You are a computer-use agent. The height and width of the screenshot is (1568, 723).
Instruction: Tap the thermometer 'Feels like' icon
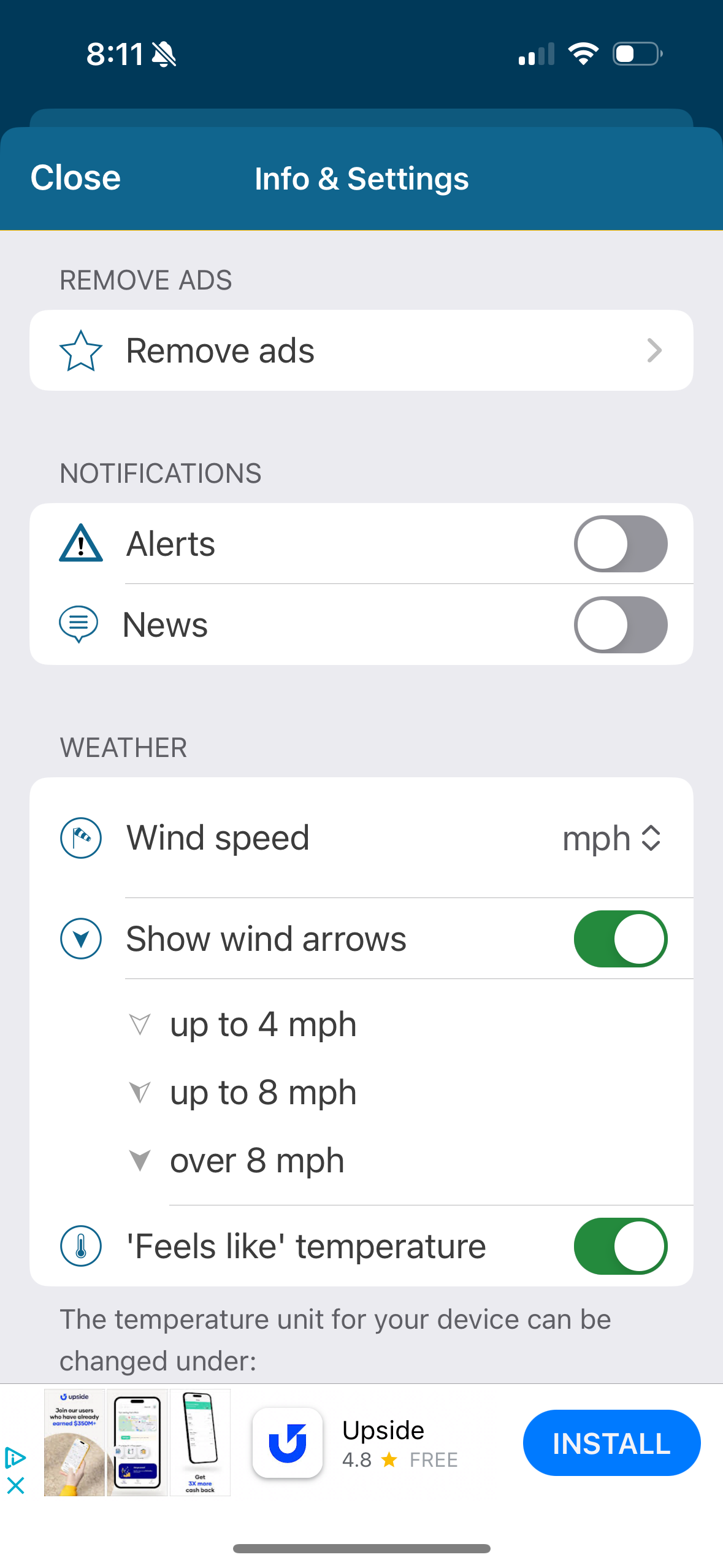click(x=80, y=1245)
